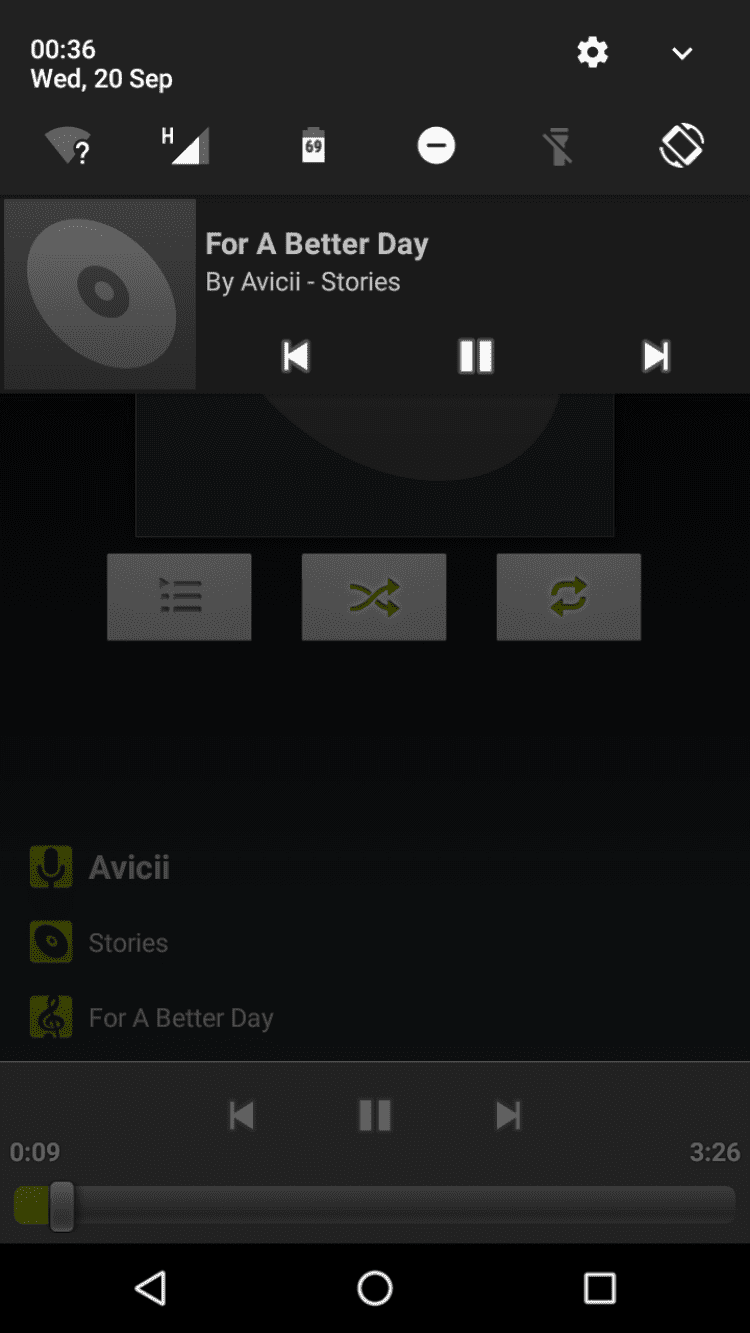Open the playlist queue button

point(179,597)
